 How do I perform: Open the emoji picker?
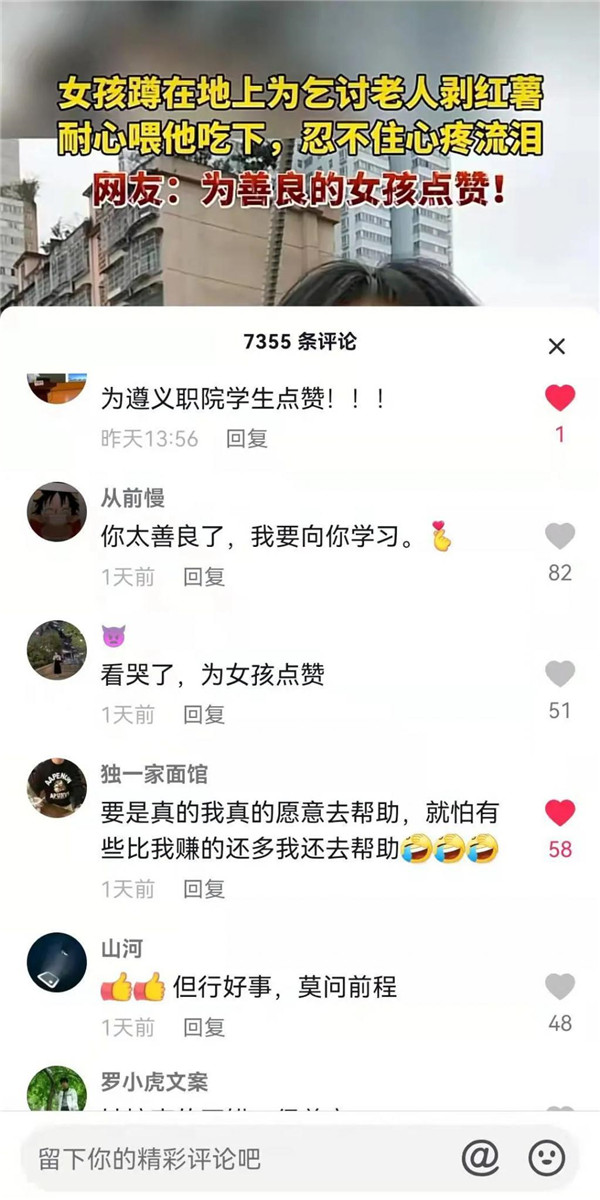point(546,1158)
